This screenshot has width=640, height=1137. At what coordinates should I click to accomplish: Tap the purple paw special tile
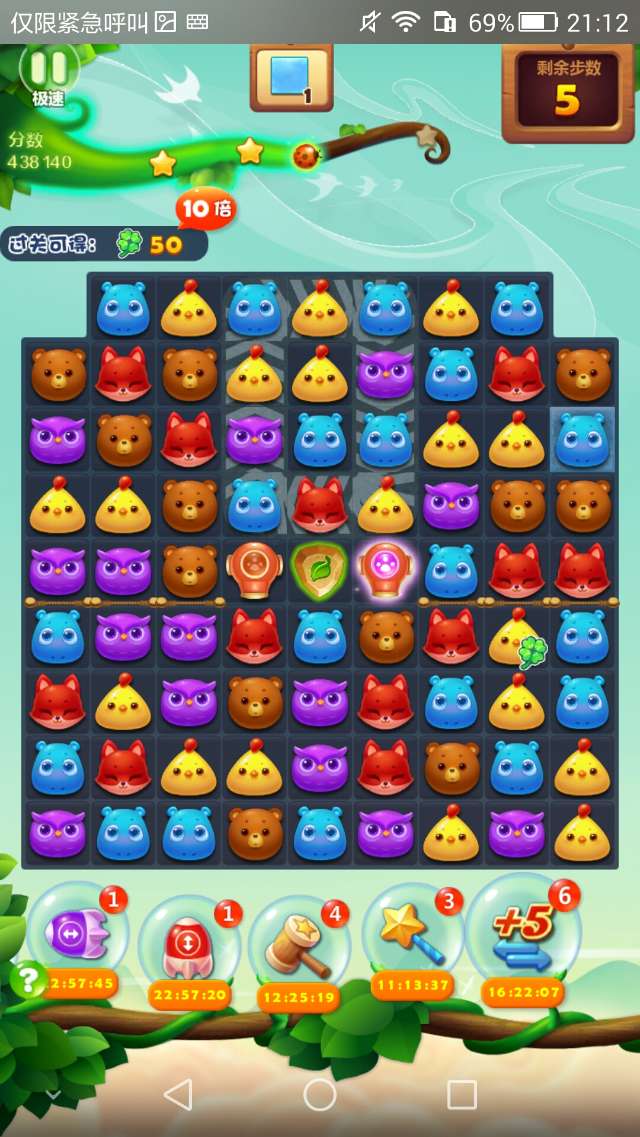384,571
